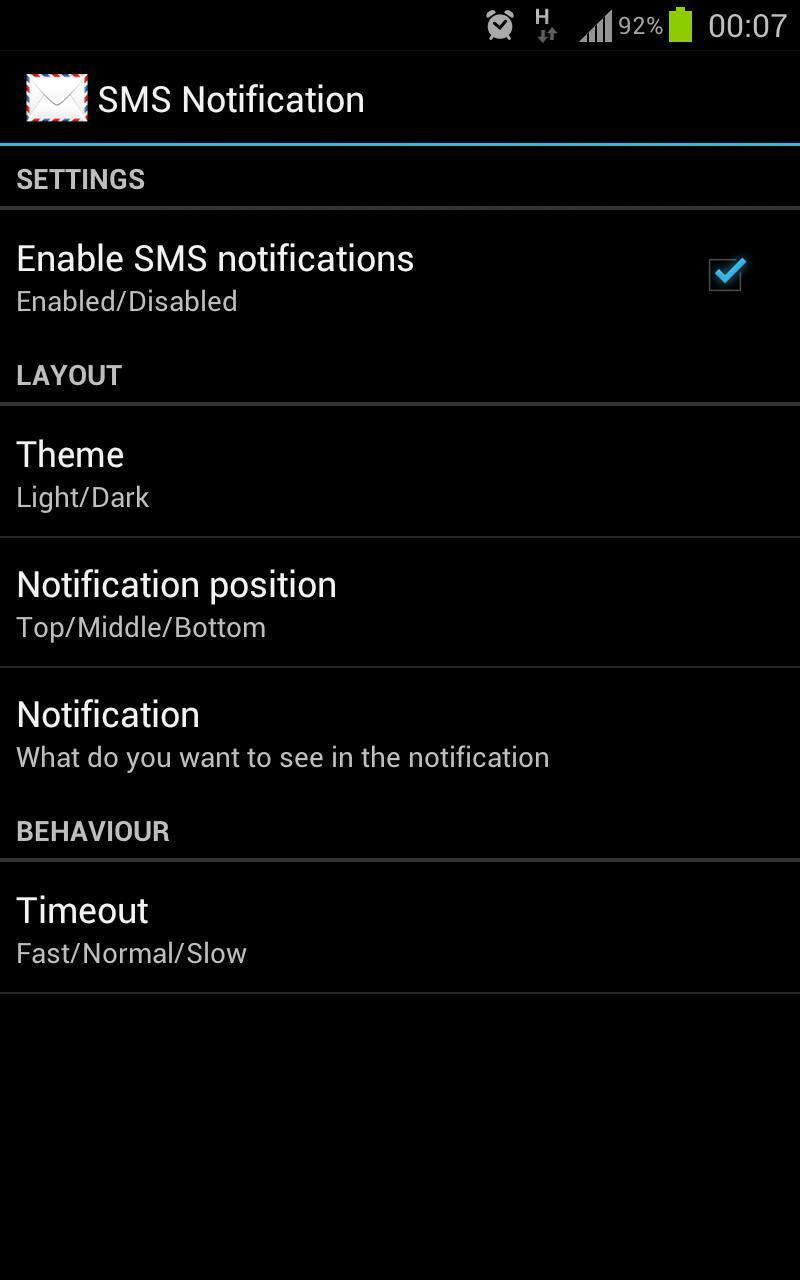Image resolution: width=800 pixels, height=1280 pixels.
Task: Click the SETTINGS section header
Action: click(80, 179)
